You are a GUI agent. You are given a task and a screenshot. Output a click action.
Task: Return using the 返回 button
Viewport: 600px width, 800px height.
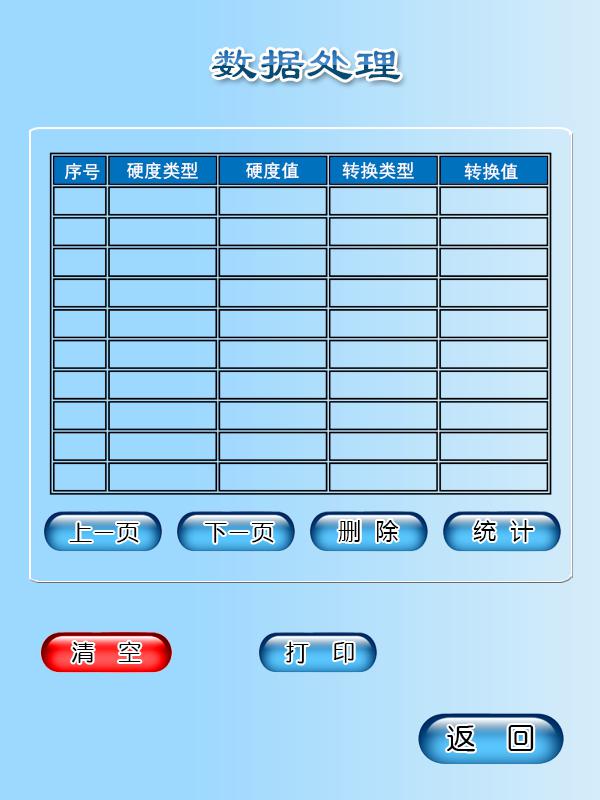pos(491,739)
